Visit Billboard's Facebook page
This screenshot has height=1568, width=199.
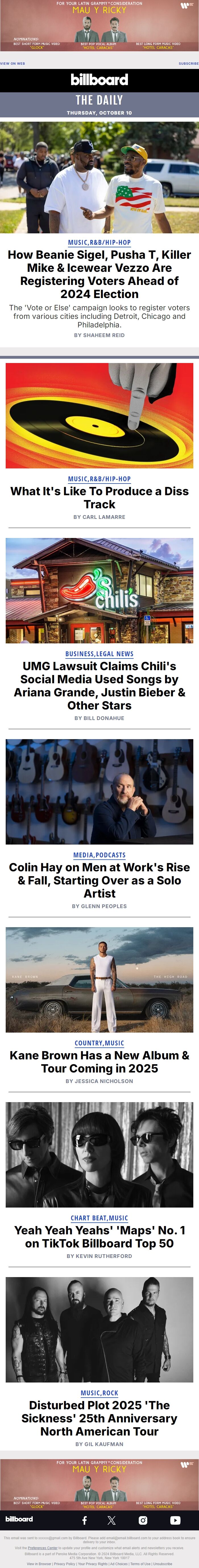click(x=84, y=1520)
